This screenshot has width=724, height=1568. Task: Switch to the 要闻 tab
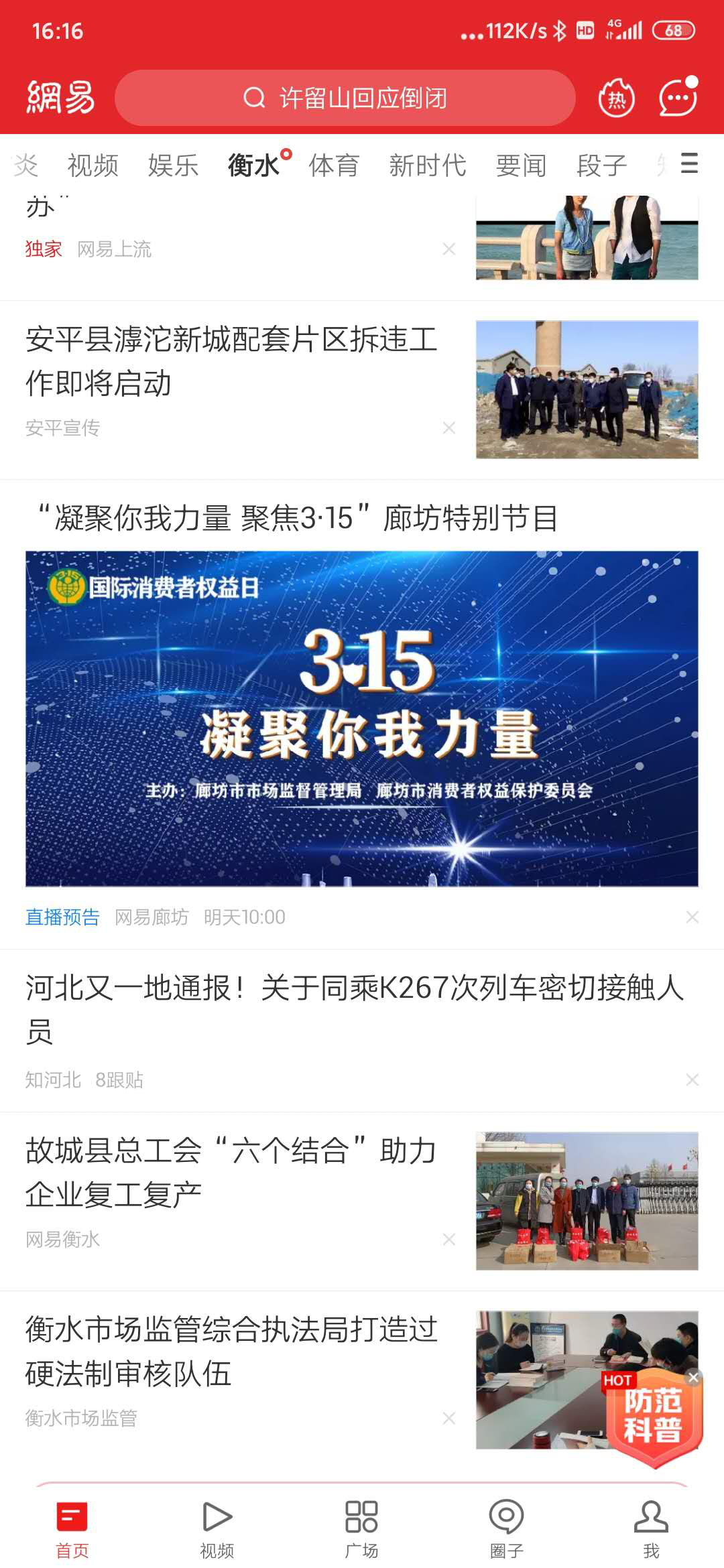click(x=521, y=165)
